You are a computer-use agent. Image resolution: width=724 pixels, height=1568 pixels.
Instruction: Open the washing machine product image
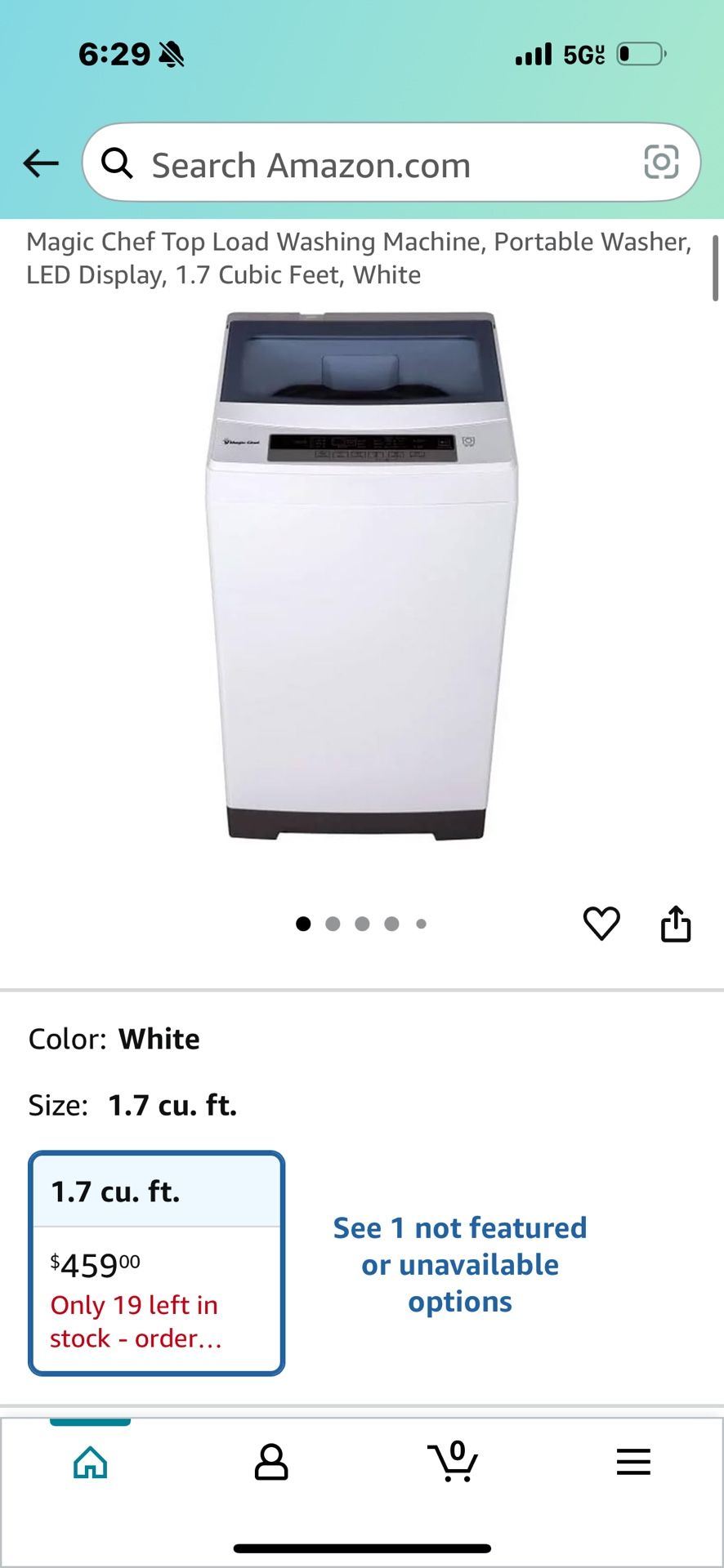361,576
